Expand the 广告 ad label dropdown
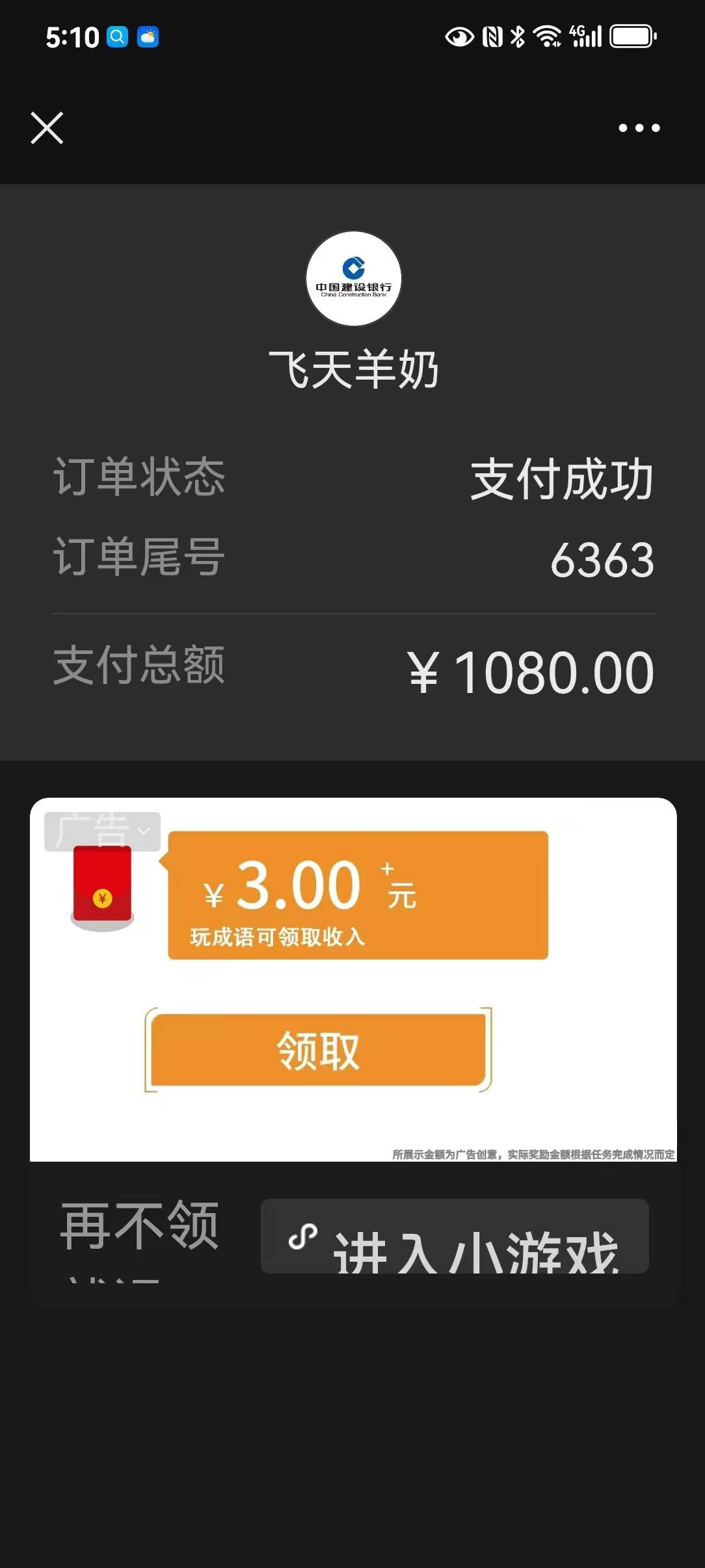The width and height of the screenshot is (705, 1568). pyautogui.click(x=102, y=831)
